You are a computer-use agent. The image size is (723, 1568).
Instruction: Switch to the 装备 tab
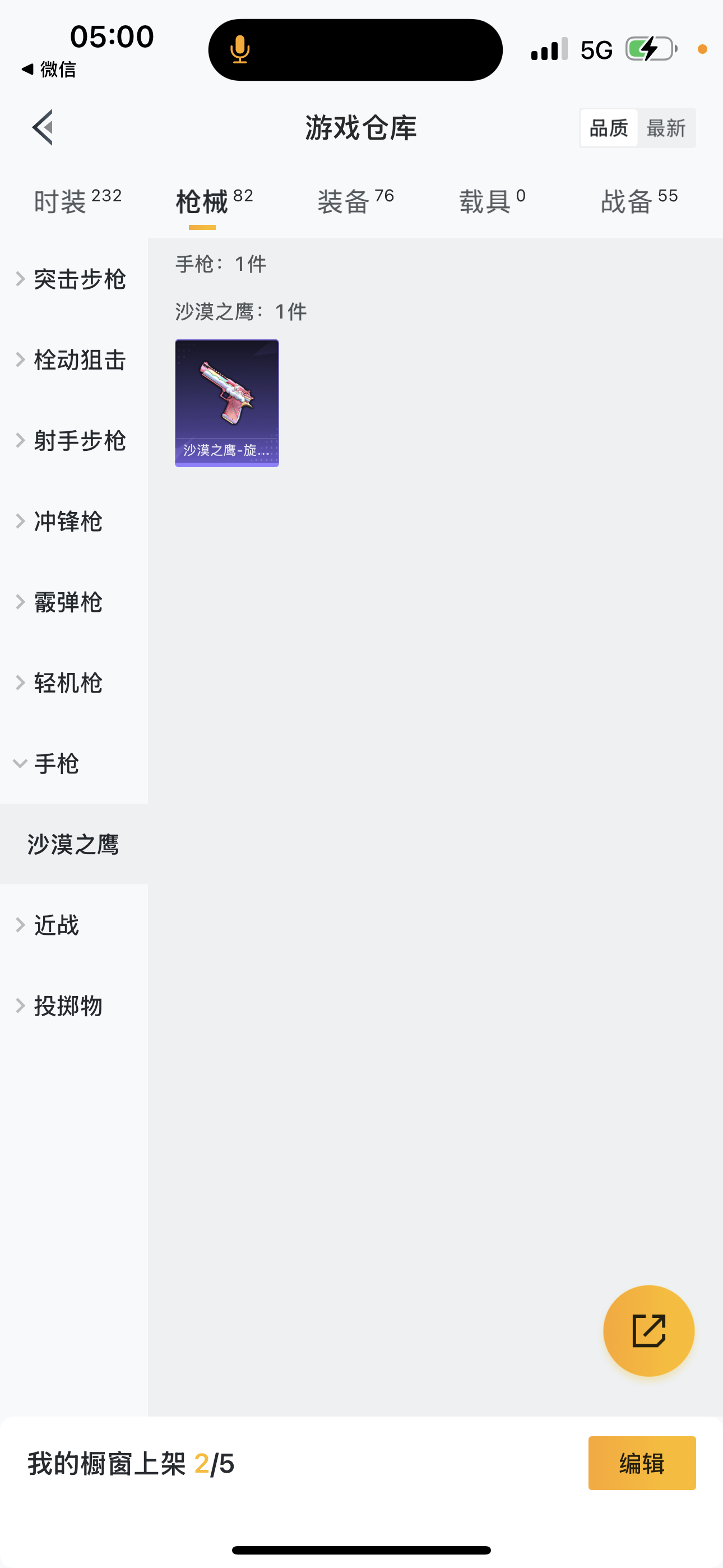tap(355, 201)
